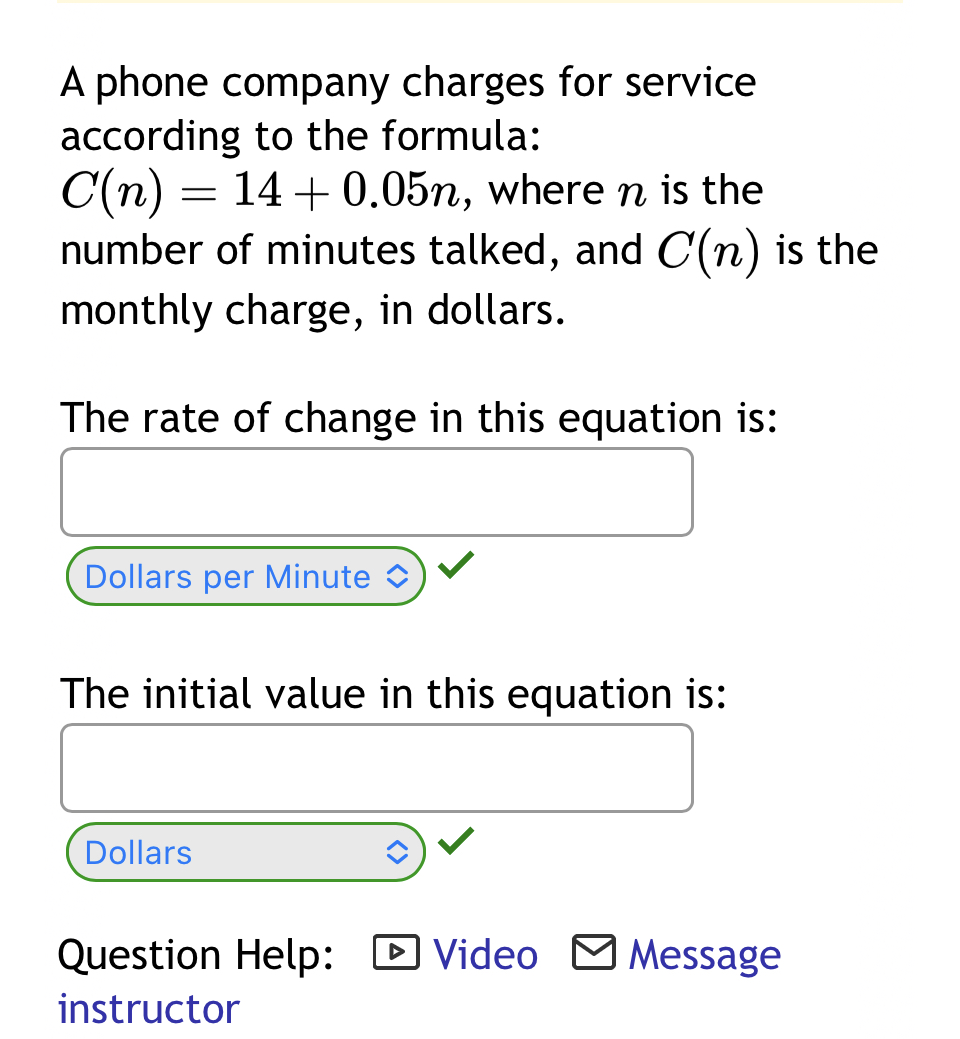Click the initial value answer box

377,767
